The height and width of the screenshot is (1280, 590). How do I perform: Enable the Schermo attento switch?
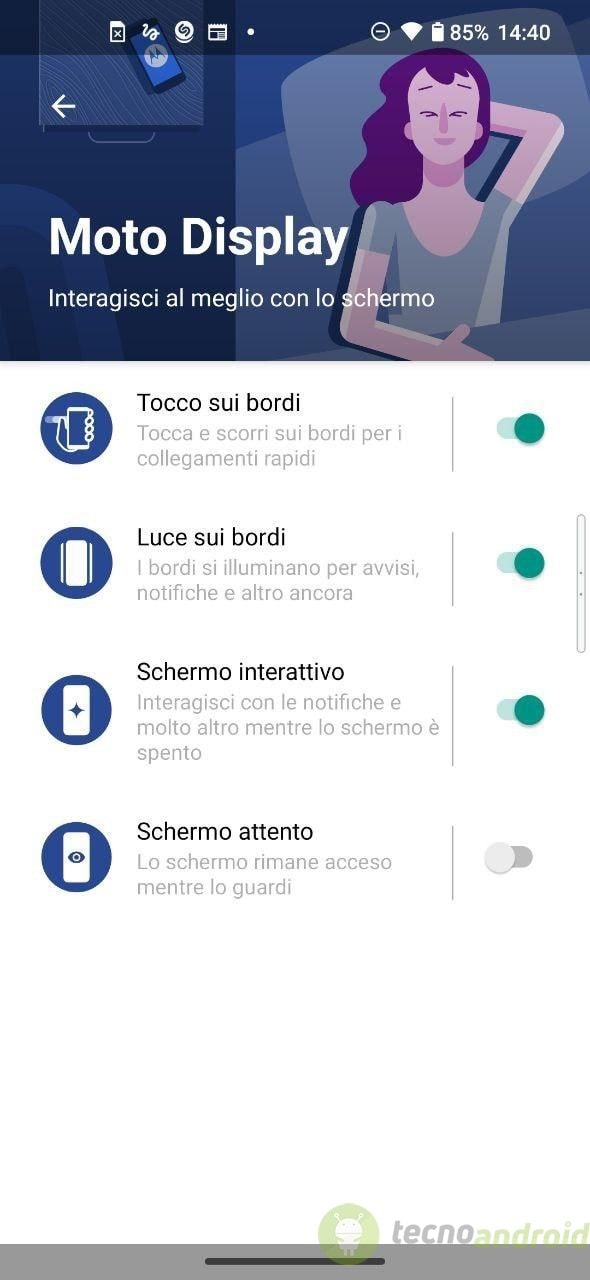pos(509,857)
